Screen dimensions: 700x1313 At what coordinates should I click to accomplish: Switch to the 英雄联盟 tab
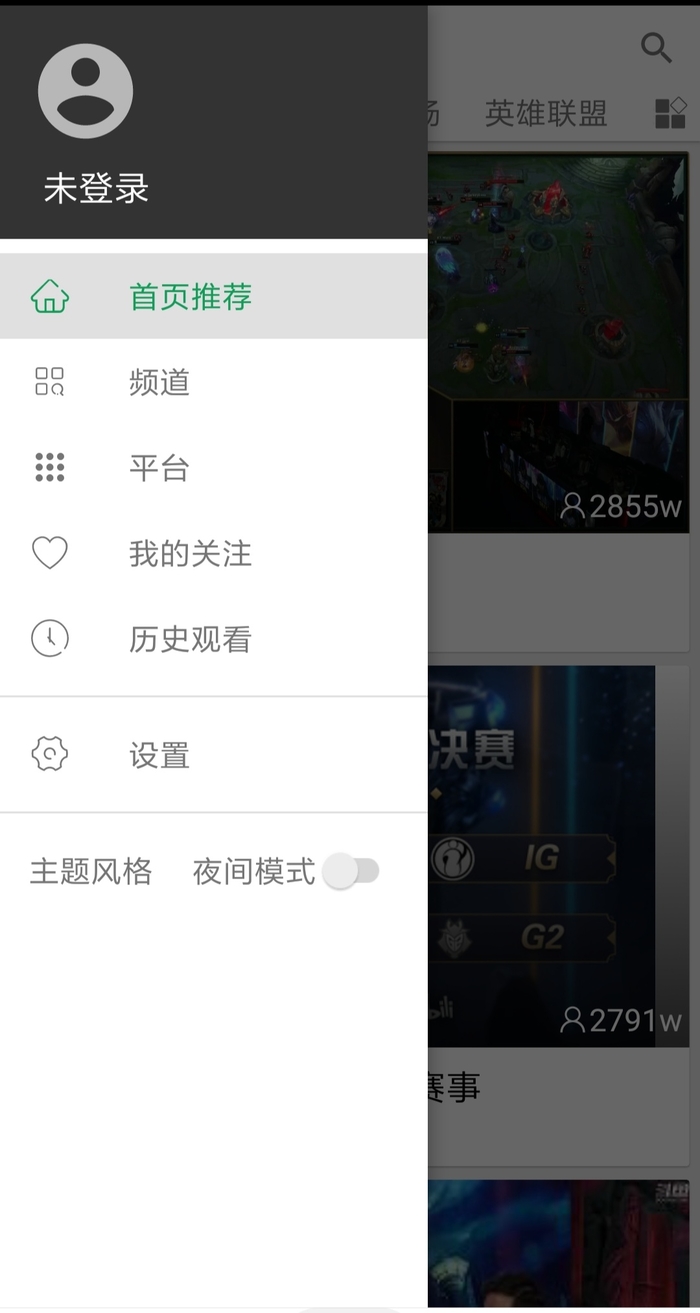pos(546,113)
